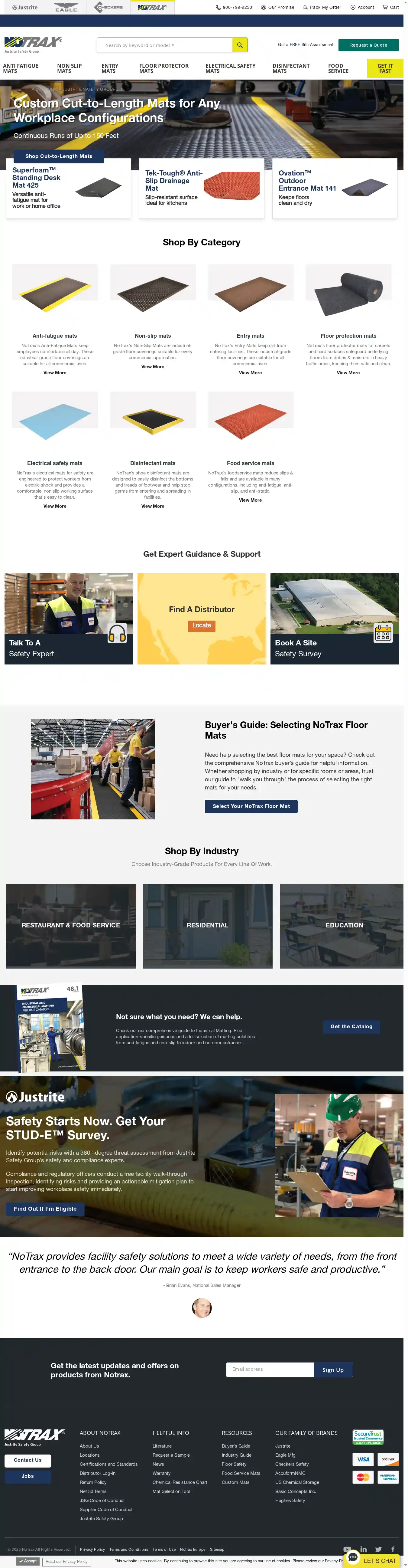This screenshot has width=408, height=1568.
Task: Get the Catalog
Action: tap(351, 1026)
